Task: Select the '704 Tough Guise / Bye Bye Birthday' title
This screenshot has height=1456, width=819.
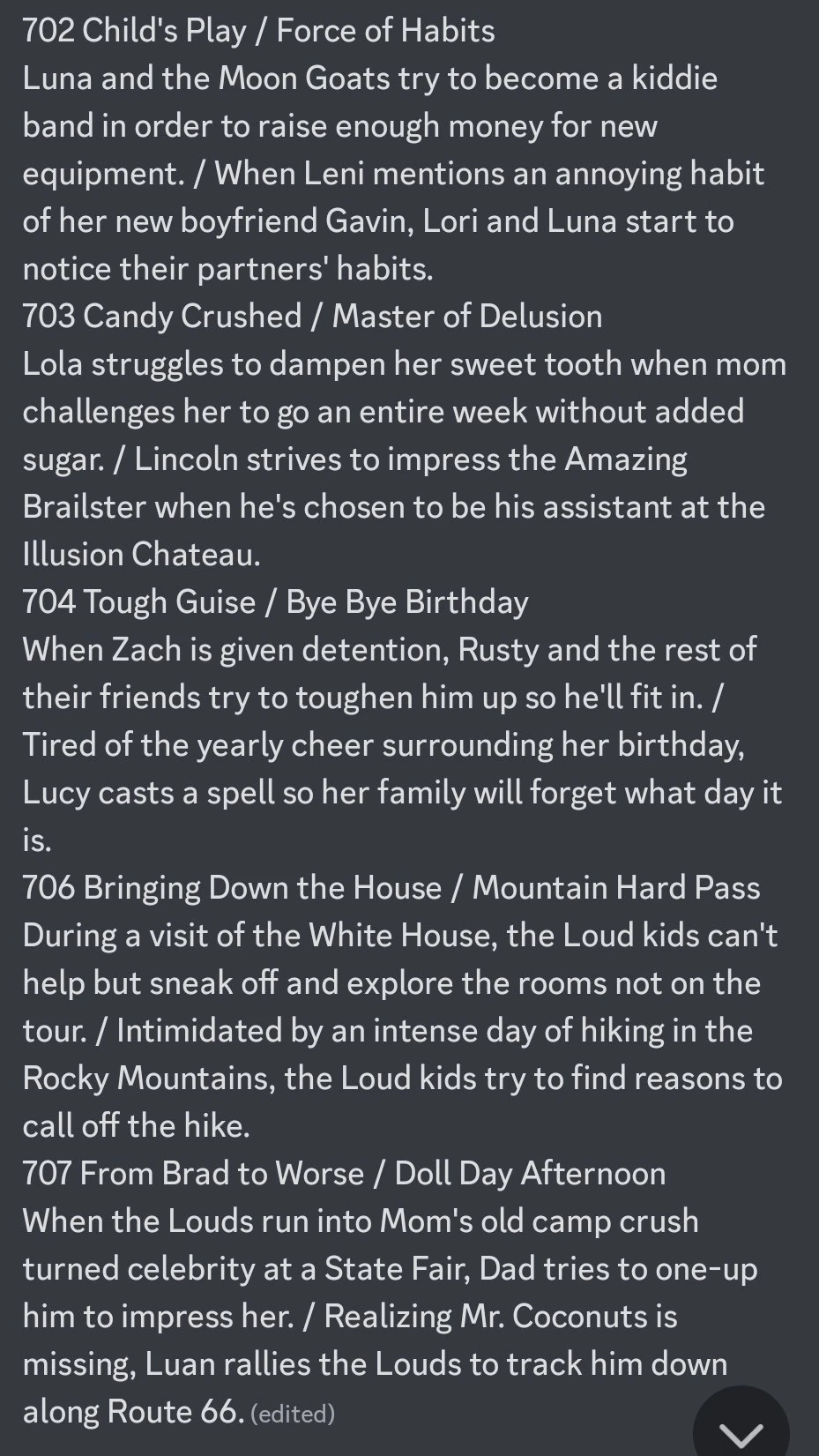Action: point(273,601)
